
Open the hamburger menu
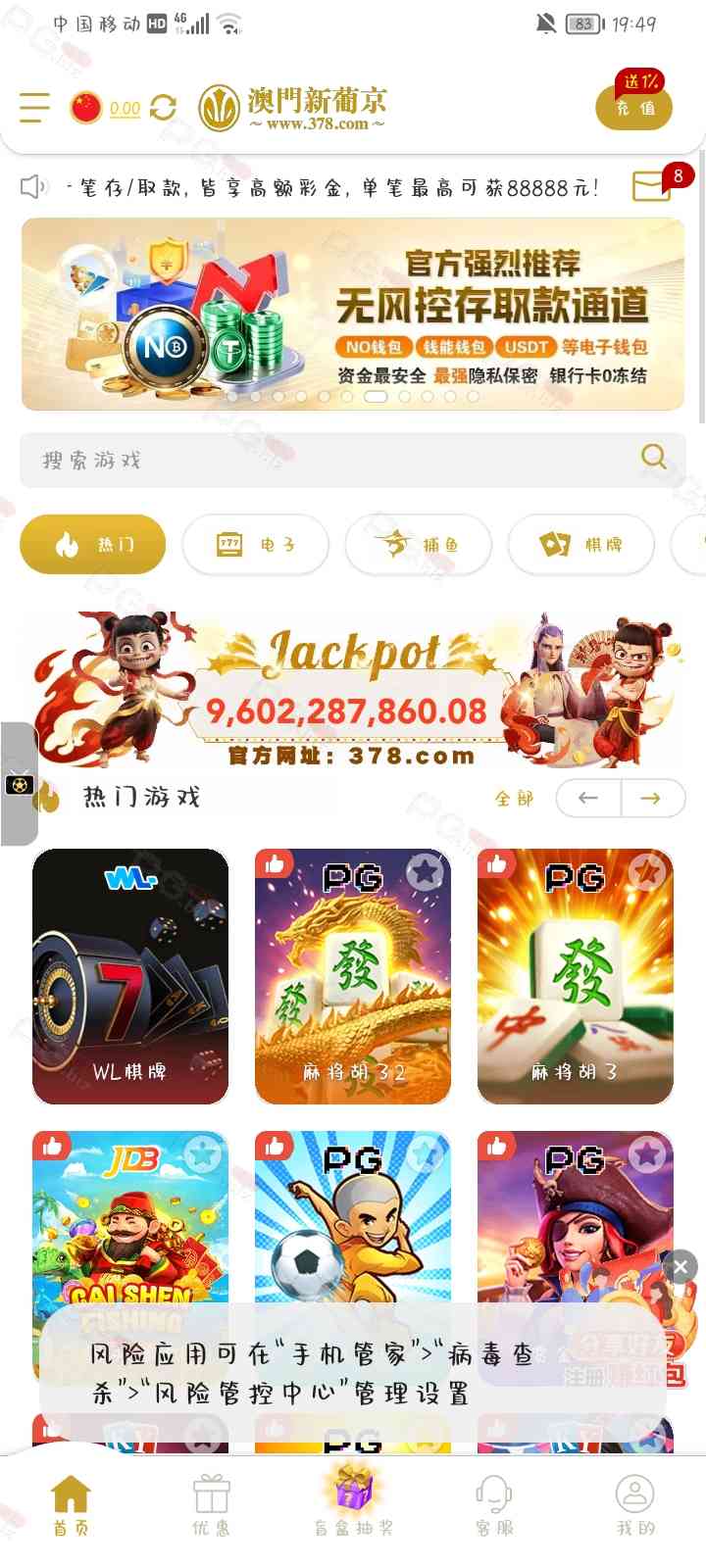34,107
